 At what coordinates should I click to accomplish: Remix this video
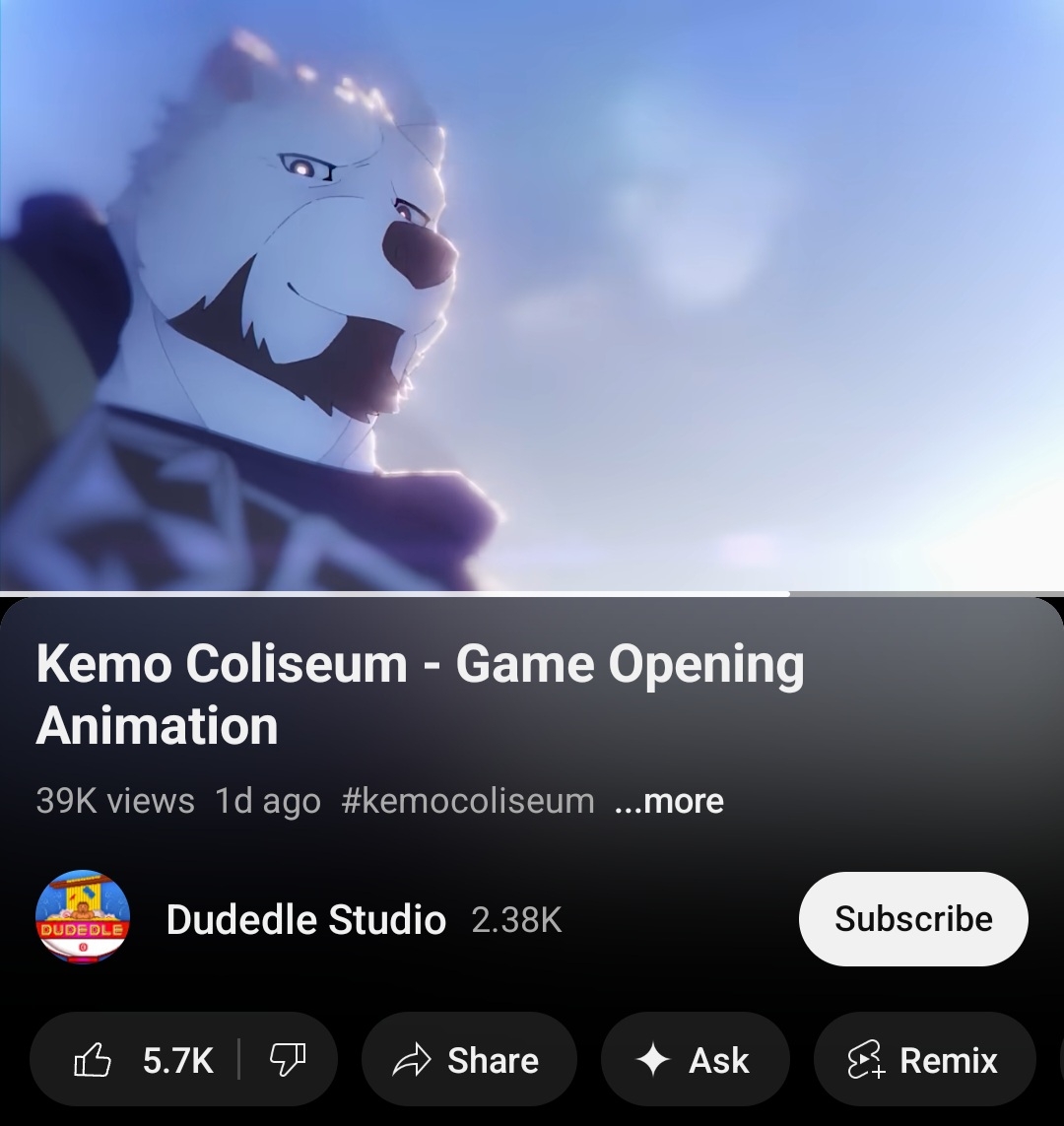pyautogui.click(x=924, y=1061)
